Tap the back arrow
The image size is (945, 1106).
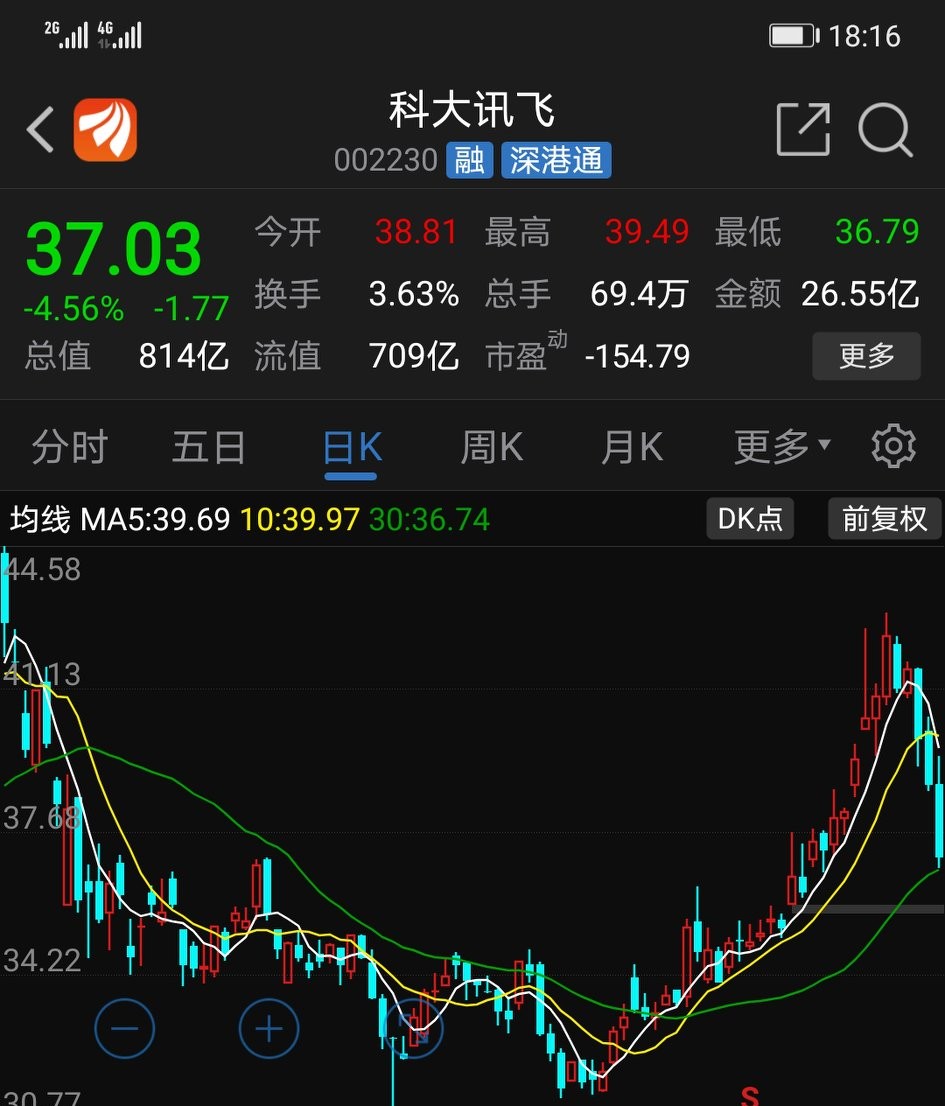pos(38,129)
